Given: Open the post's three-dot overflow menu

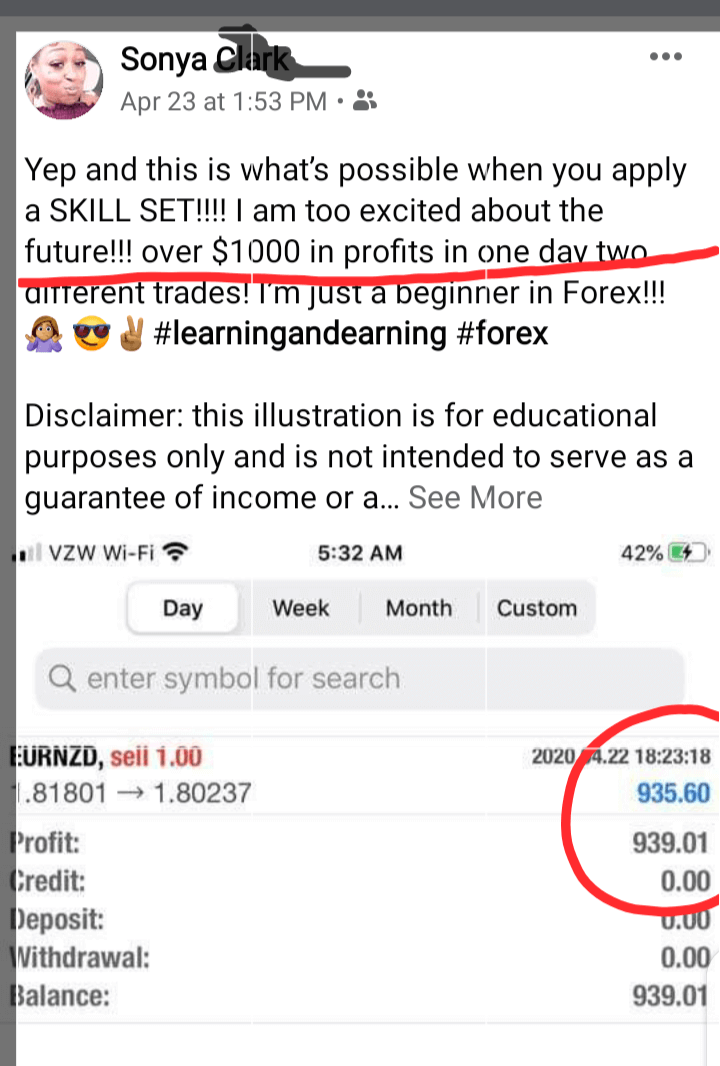Looking at the screenshot, I should (x=665, y=57).
